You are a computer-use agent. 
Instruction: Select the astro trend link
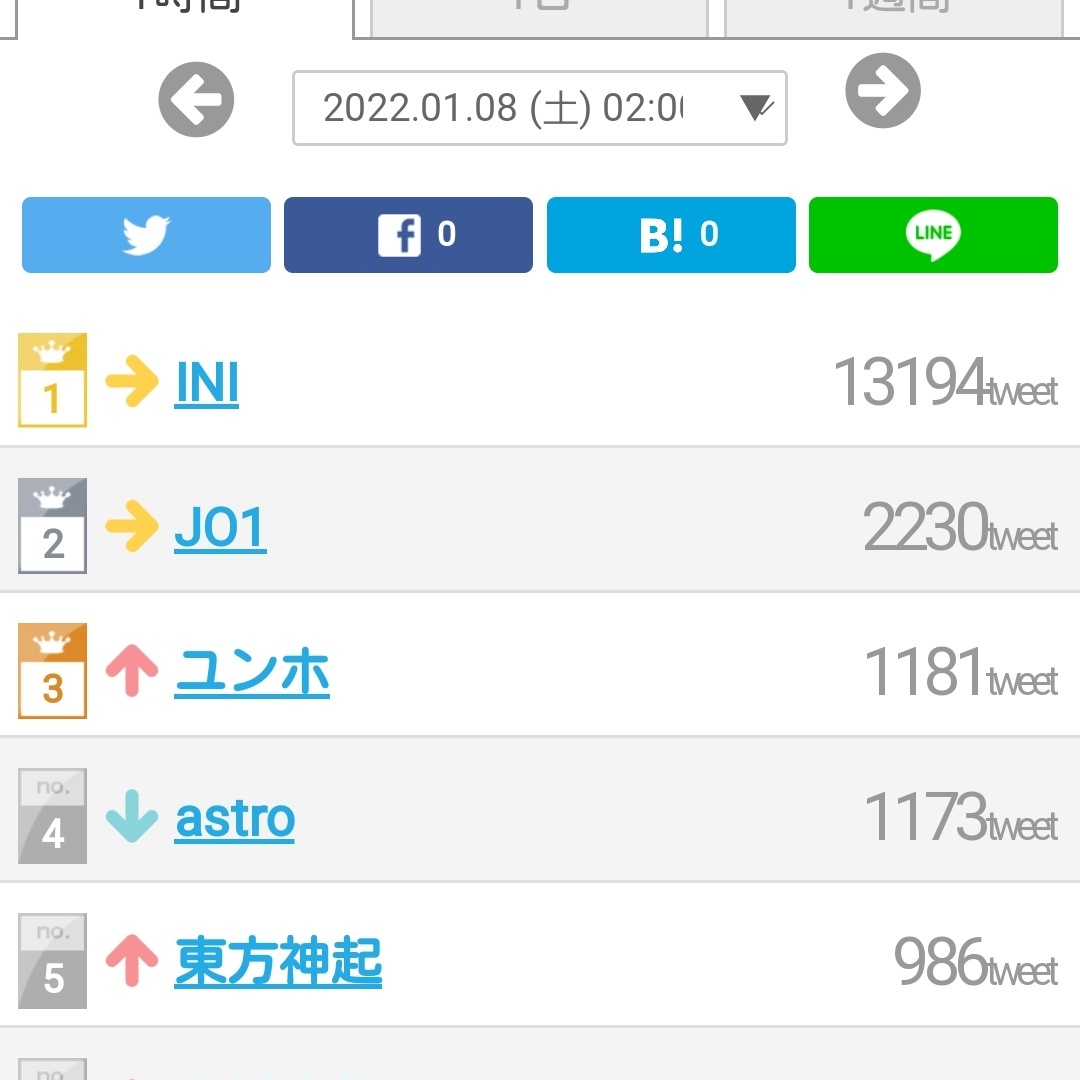(x=235, y=819)
